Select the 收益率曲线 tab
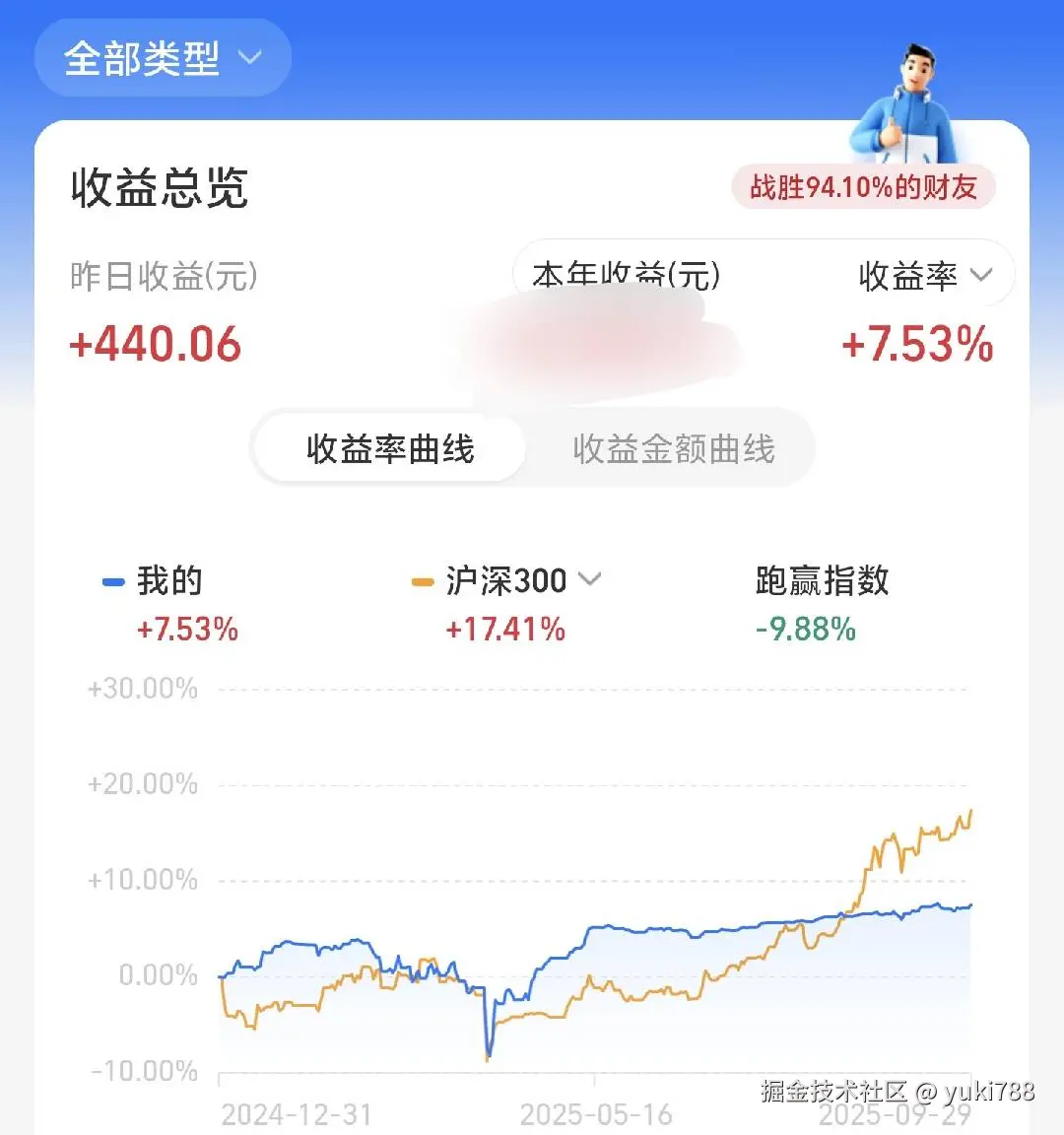1064x1135 pixels. 388,449
